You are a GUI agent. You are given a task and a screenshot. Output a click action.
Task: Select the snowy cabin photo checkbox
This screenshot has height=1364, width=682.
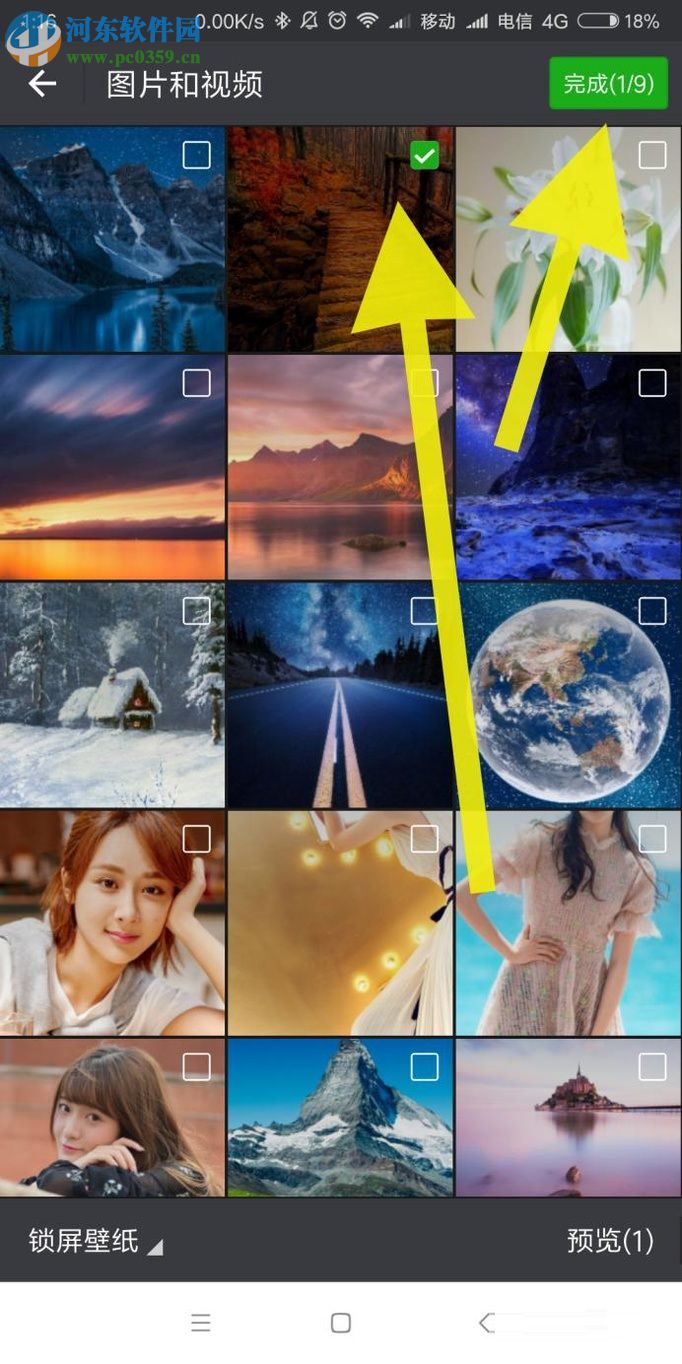pyautogui.click(x=197, y=611)
